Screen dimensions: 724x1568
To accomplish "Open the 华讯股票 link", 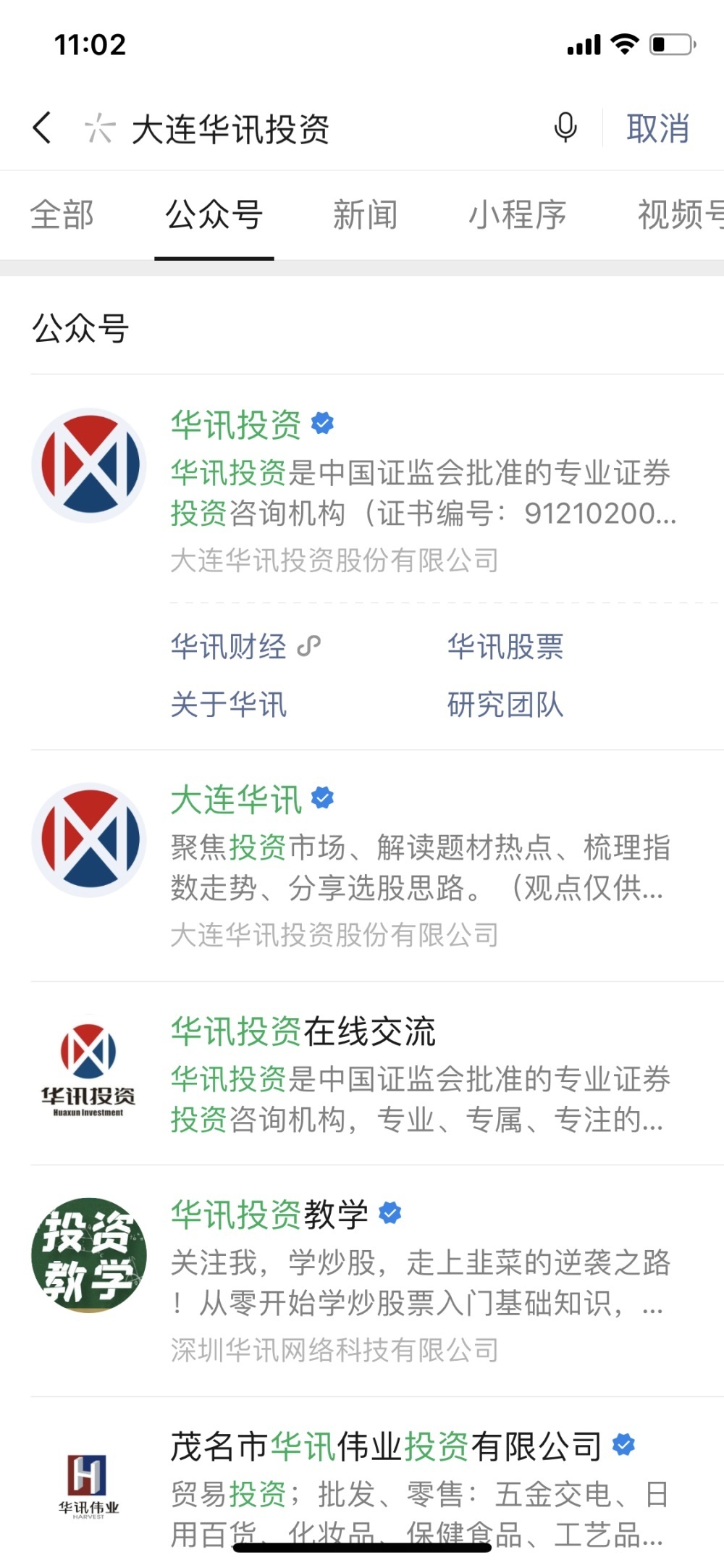I will (505, 647).
